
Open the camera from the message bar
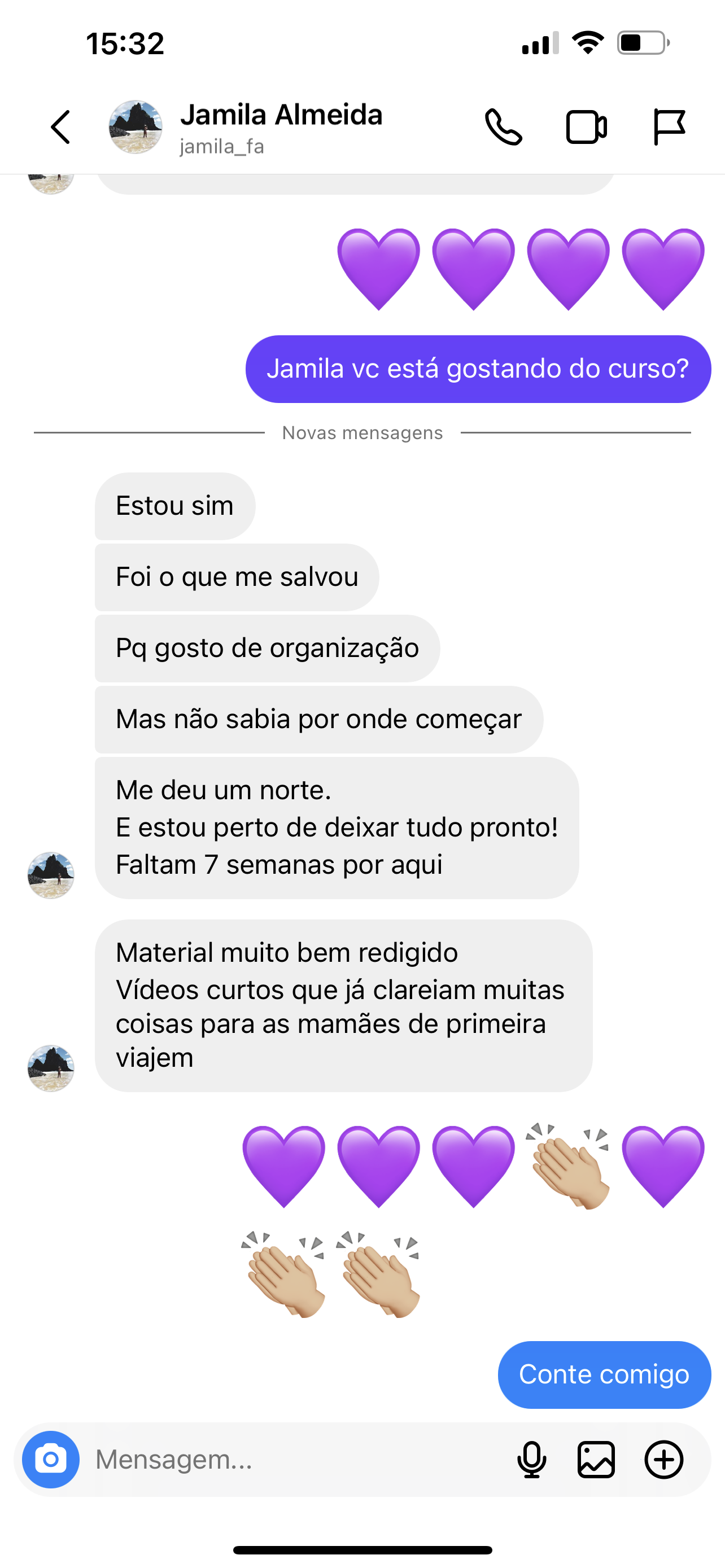(51, 1459)
